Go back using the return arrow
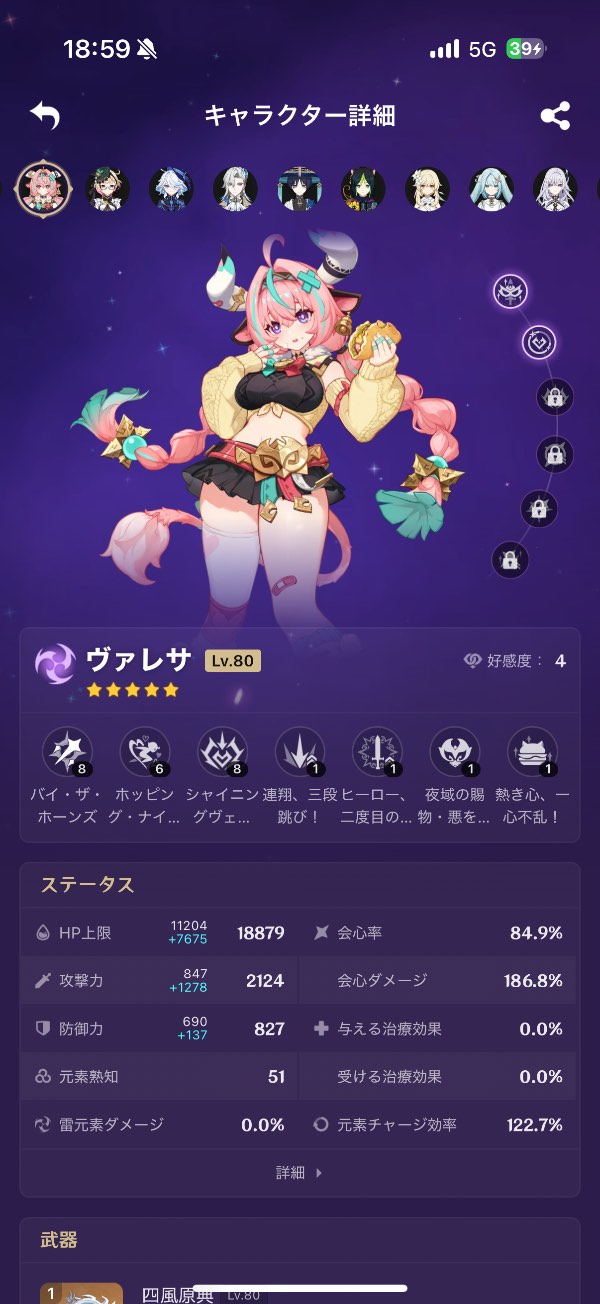 pyautogui.click(x=45, y=115)
